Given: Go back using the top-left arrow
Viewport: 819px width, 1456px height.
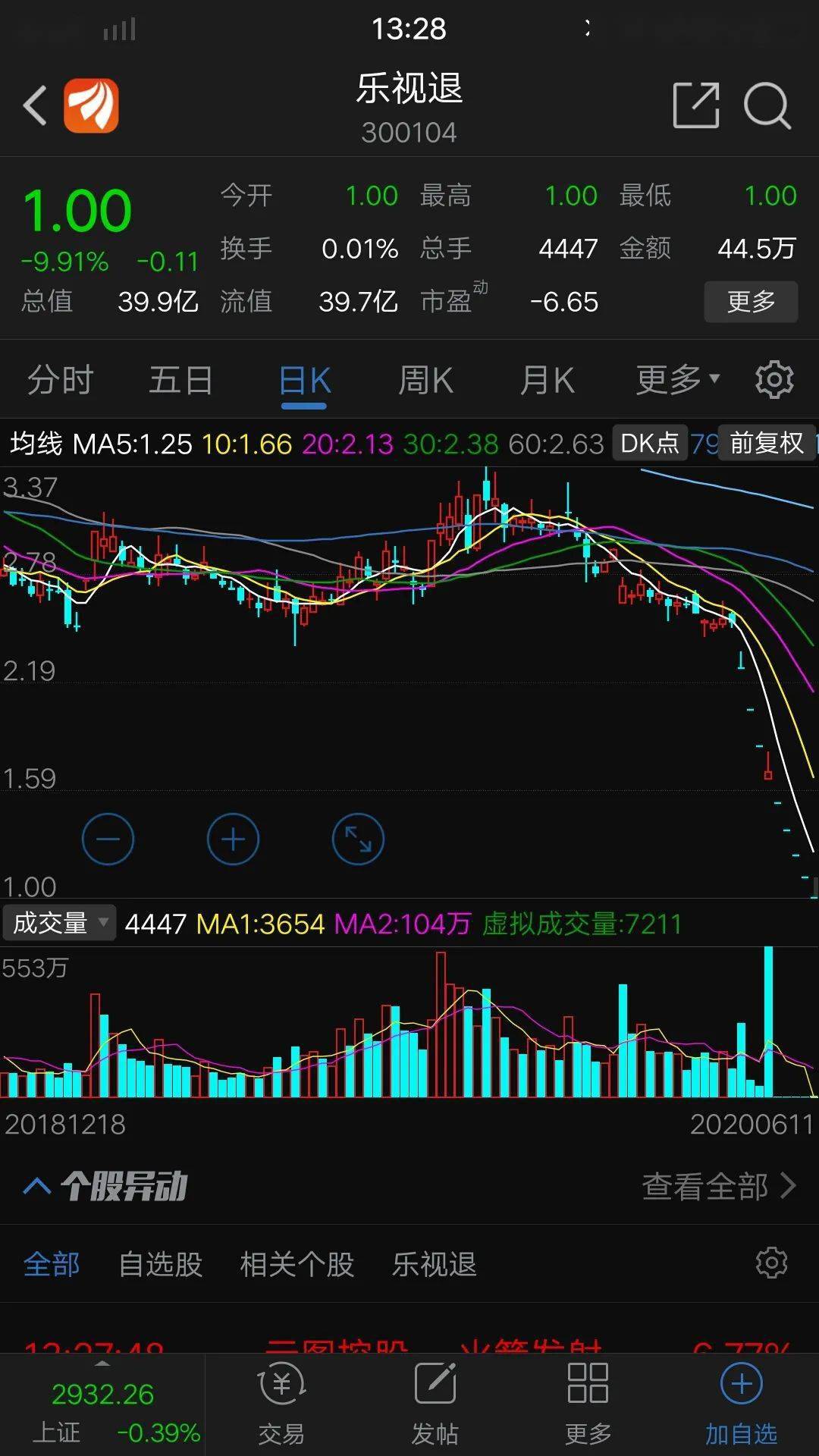Looking at the screenshot, I should point(35,105).
